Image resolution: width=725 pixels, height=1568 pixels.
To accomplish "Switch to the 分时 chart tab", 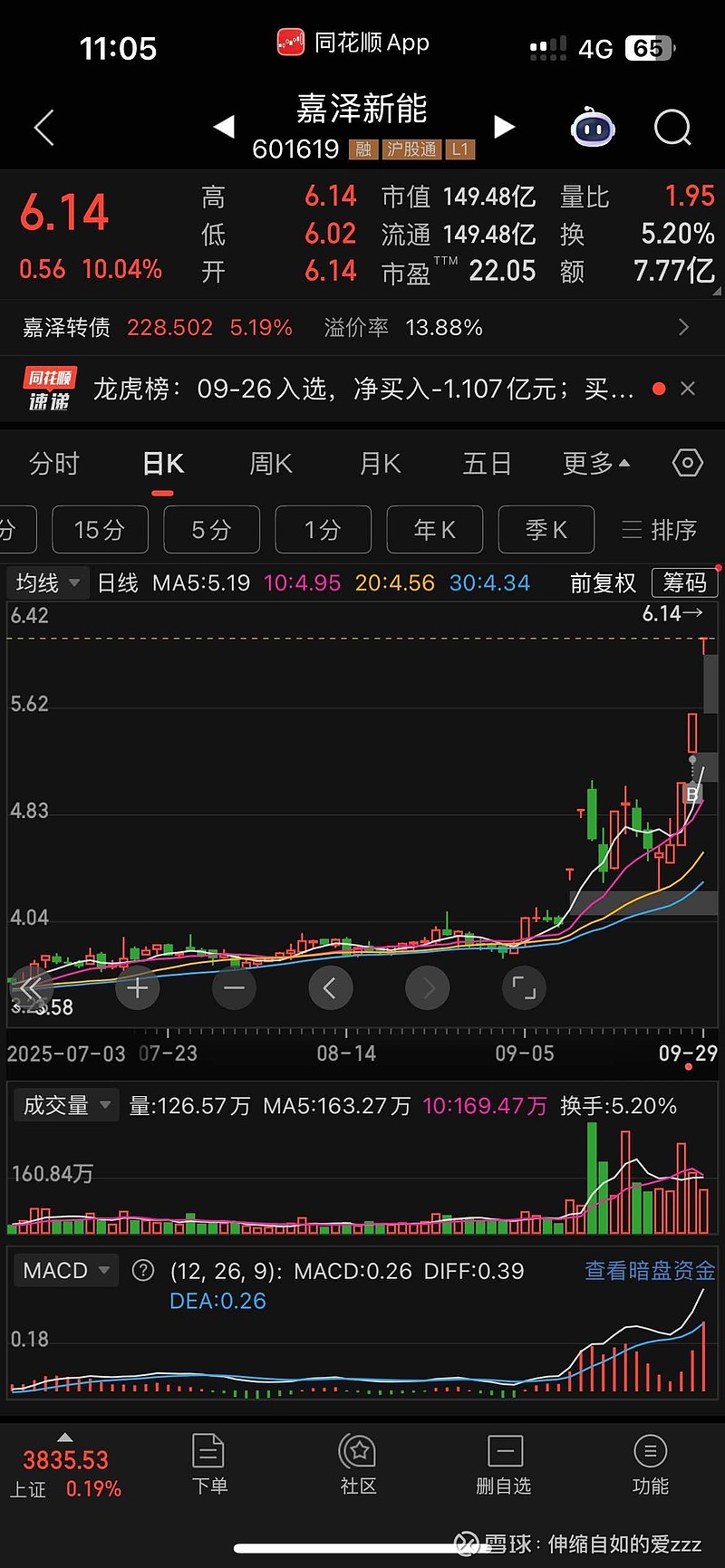I will click(54, 464).
